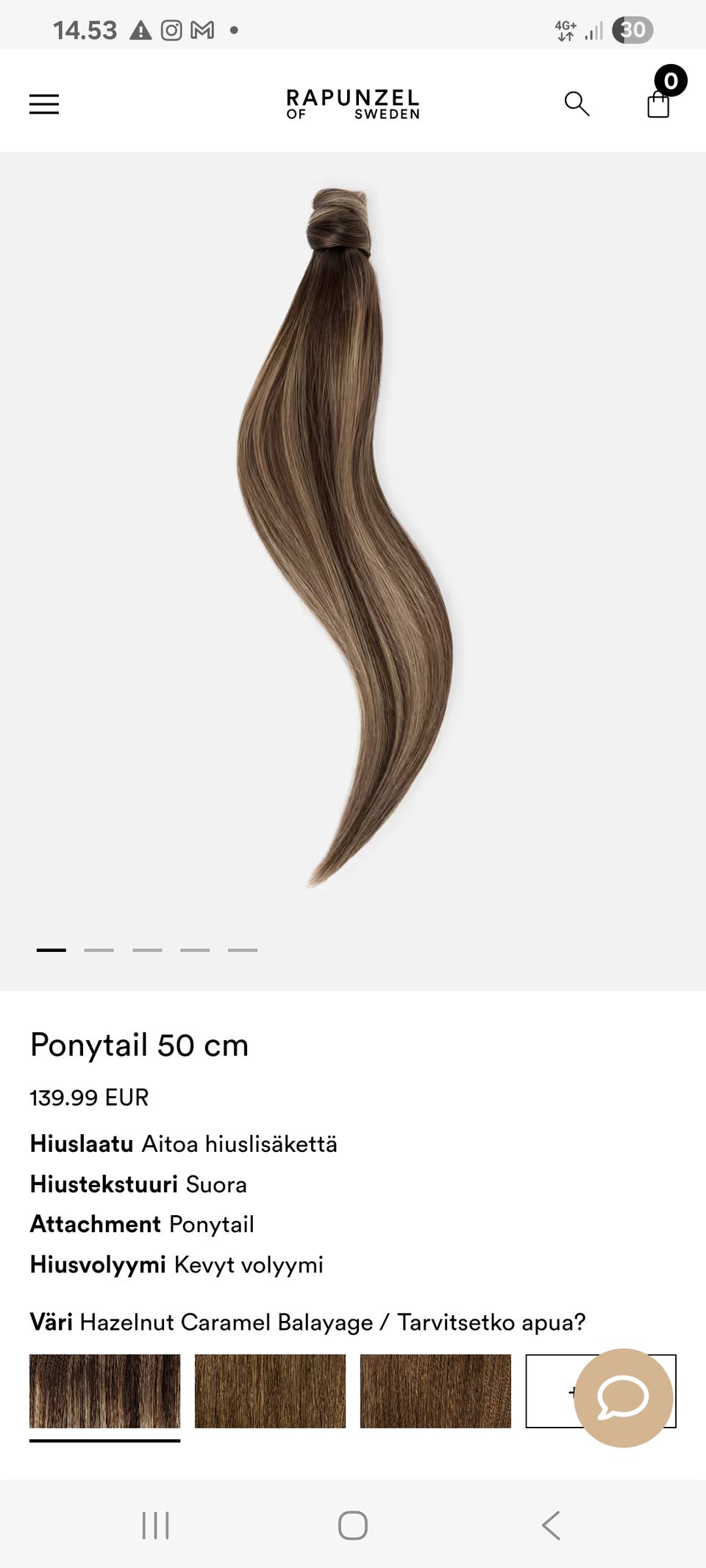This screenshot has width=706, height=1568.
Task: Open the search function
Action: pyautogui.click(x=577, y=104)
